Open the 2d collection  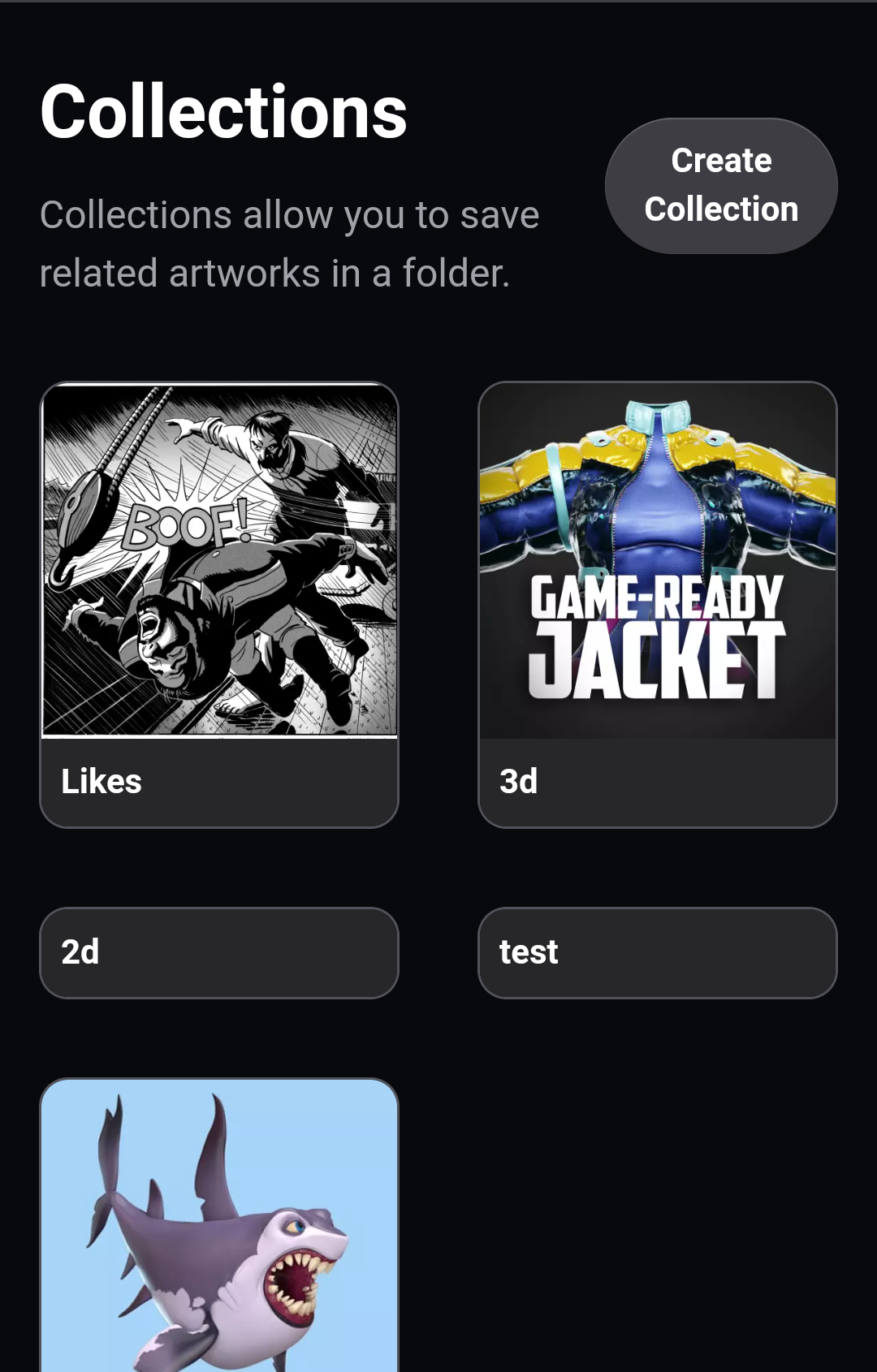219,953
